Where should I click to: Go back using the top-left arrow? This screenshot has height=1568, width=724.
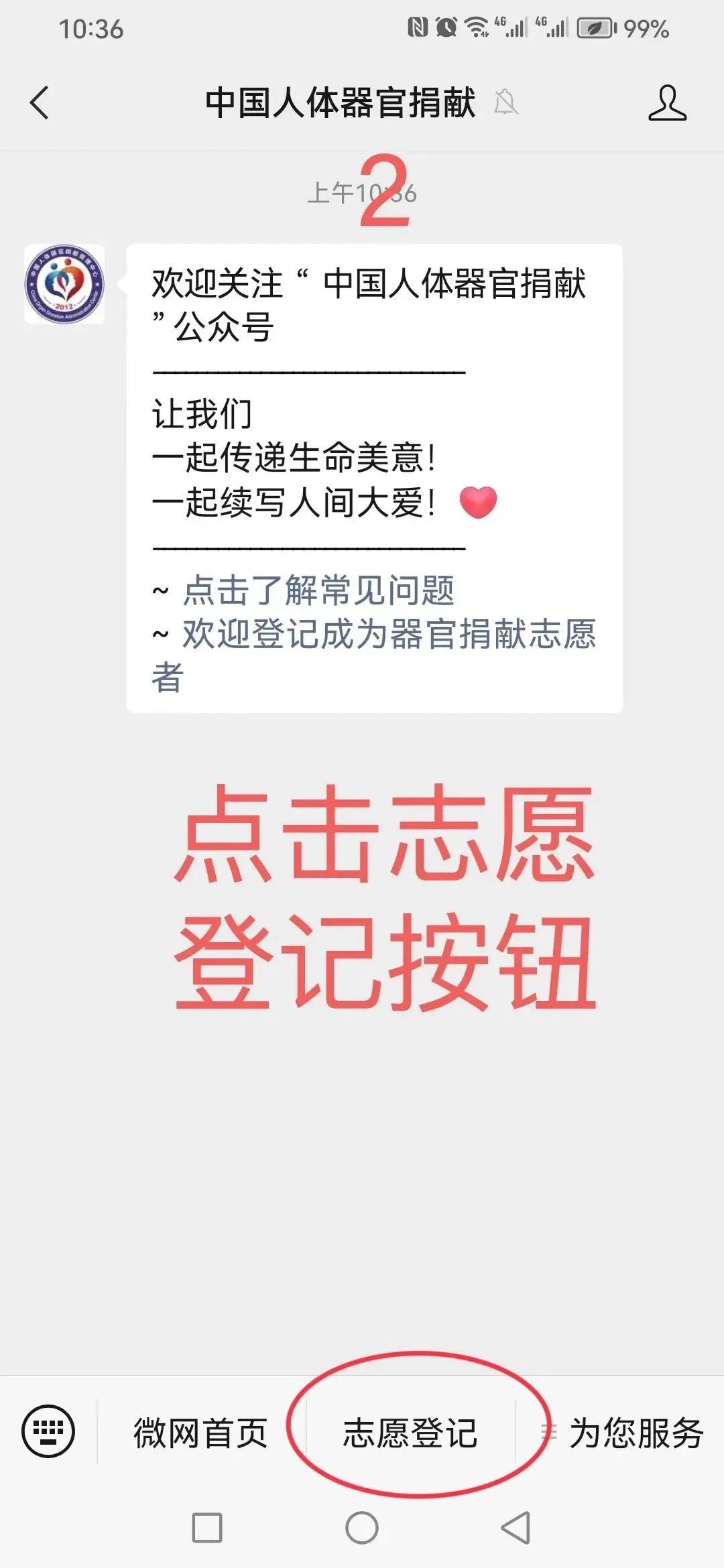click(40, 103)
